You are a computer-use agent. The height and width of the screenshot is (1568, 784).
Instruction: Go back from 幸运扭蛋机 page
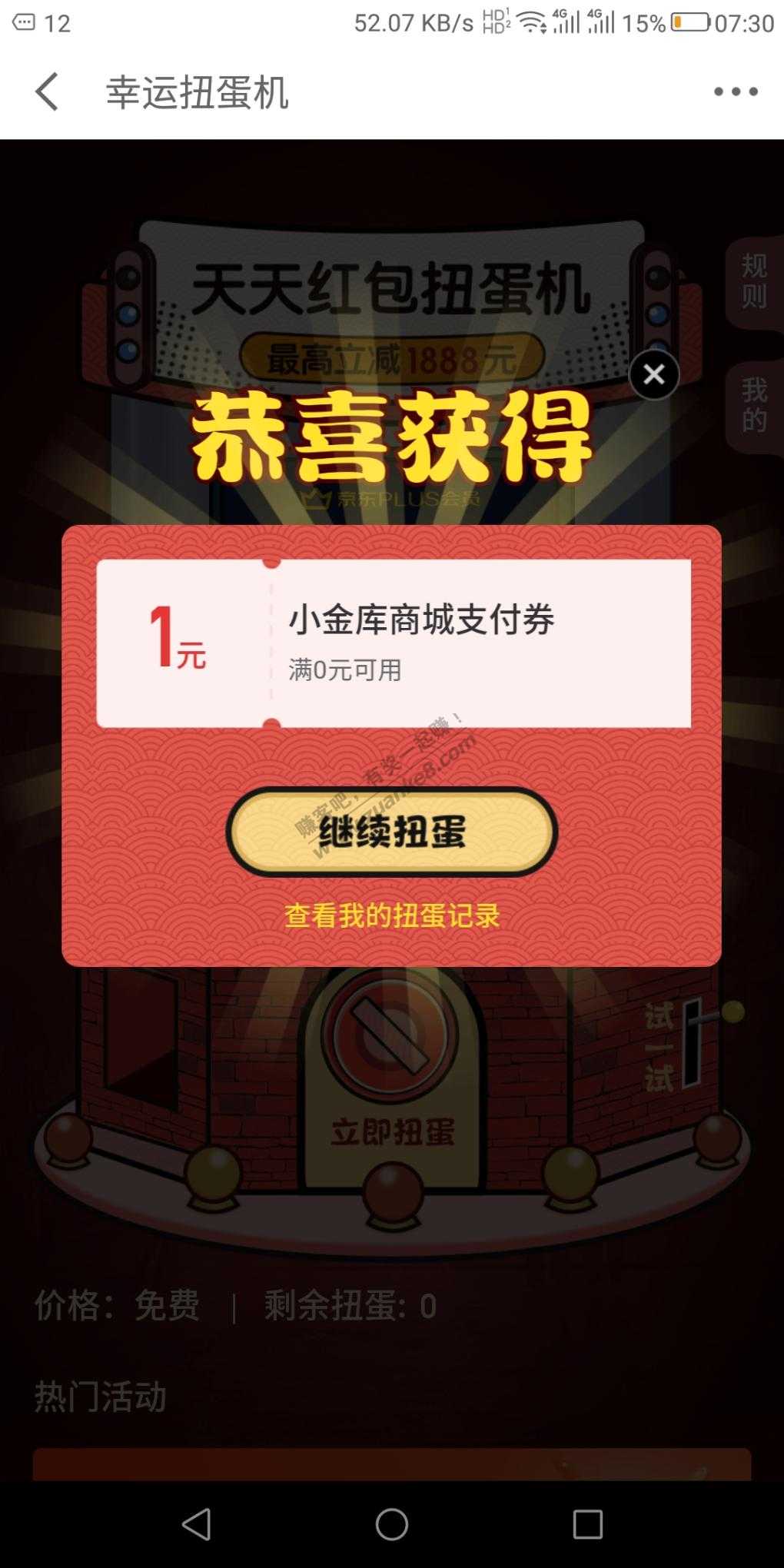(x=48, y=92)
